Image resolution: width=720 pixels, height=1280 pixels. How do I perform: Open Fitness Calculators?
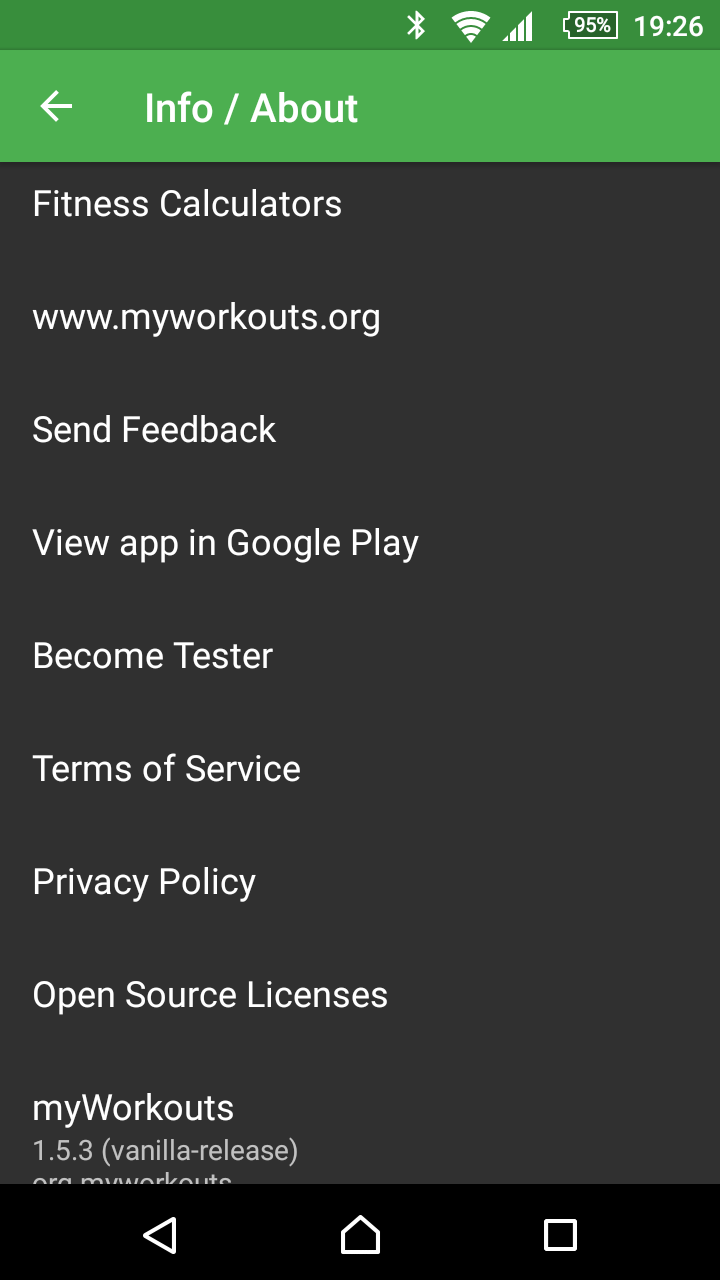click(x=360, y=204)
